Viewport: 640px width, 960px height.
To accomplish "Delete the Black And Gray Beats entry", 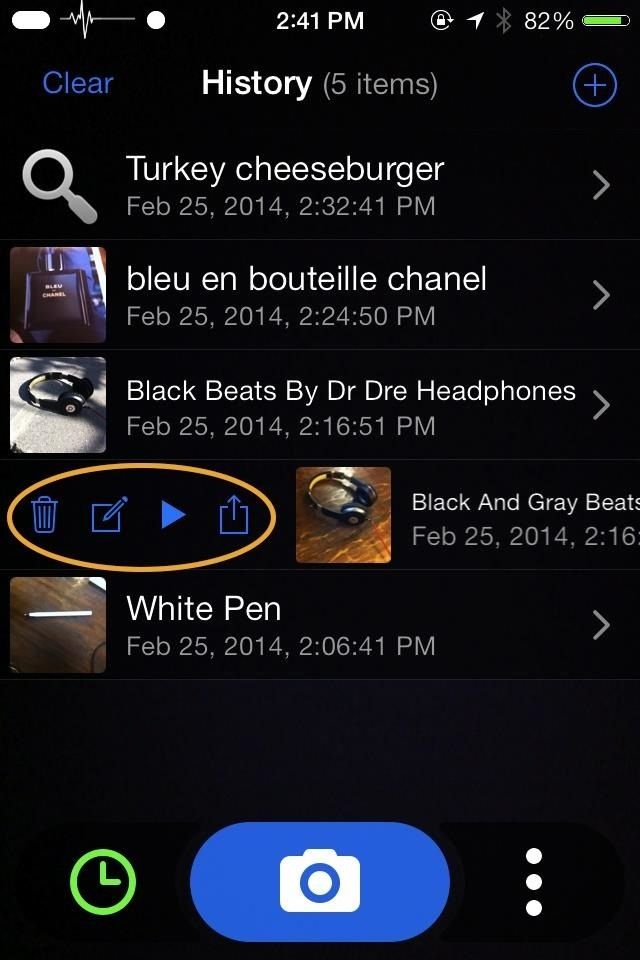I will (44, 516).
